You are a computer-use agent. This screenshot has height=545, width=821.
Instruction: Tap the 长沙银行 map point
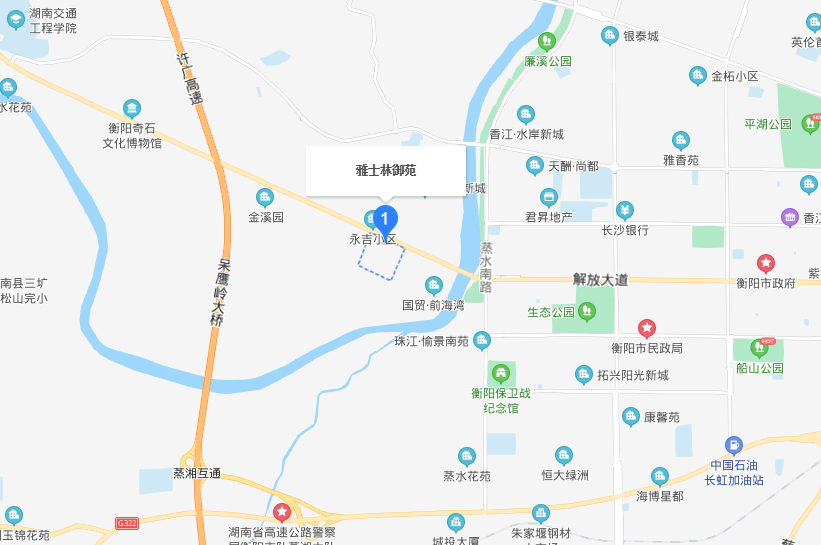(625, 210)
